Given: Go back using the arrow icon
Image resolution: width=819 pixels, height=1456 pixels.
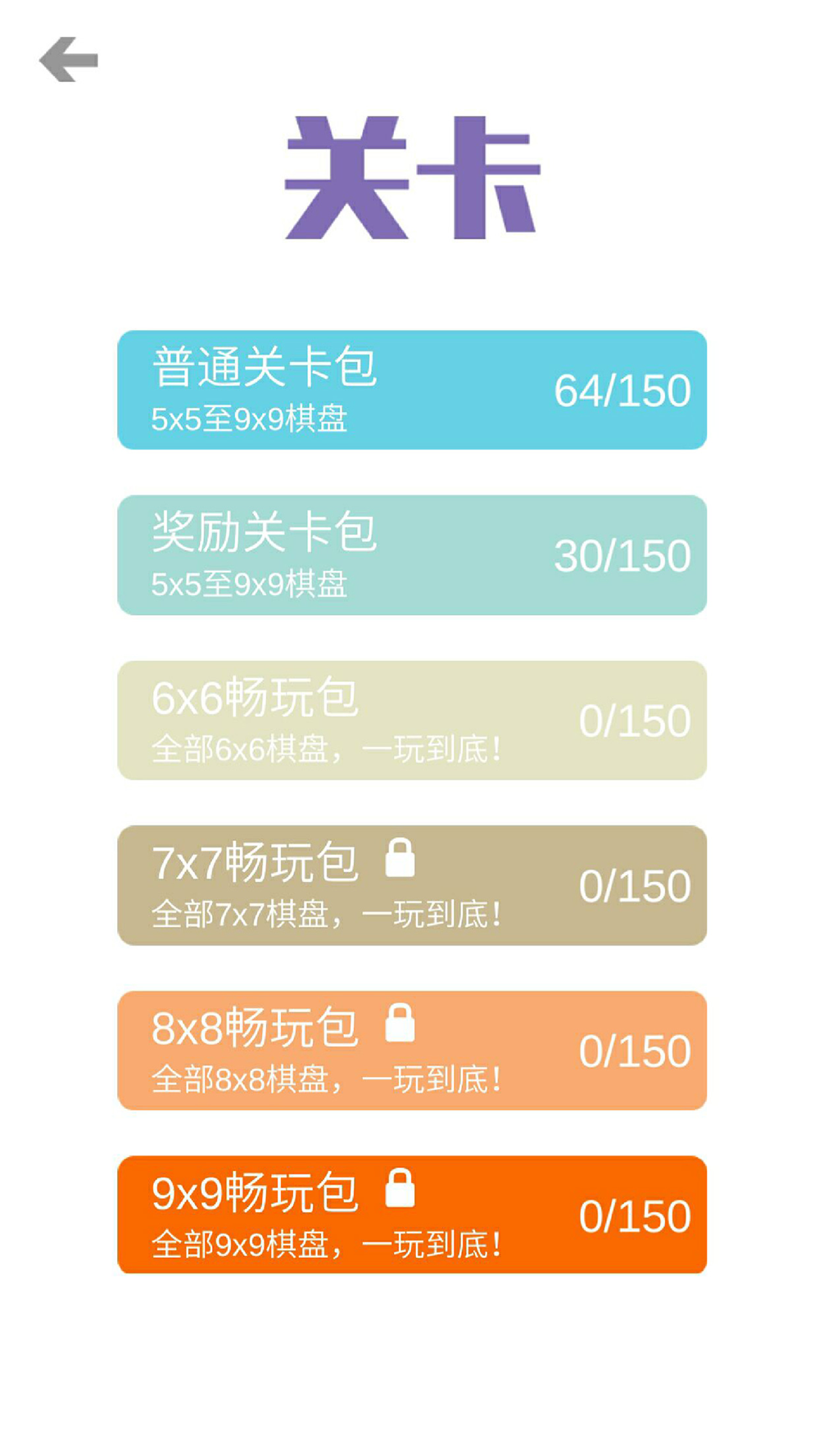Looking at the screenshot, I should (x=69, y=60).
